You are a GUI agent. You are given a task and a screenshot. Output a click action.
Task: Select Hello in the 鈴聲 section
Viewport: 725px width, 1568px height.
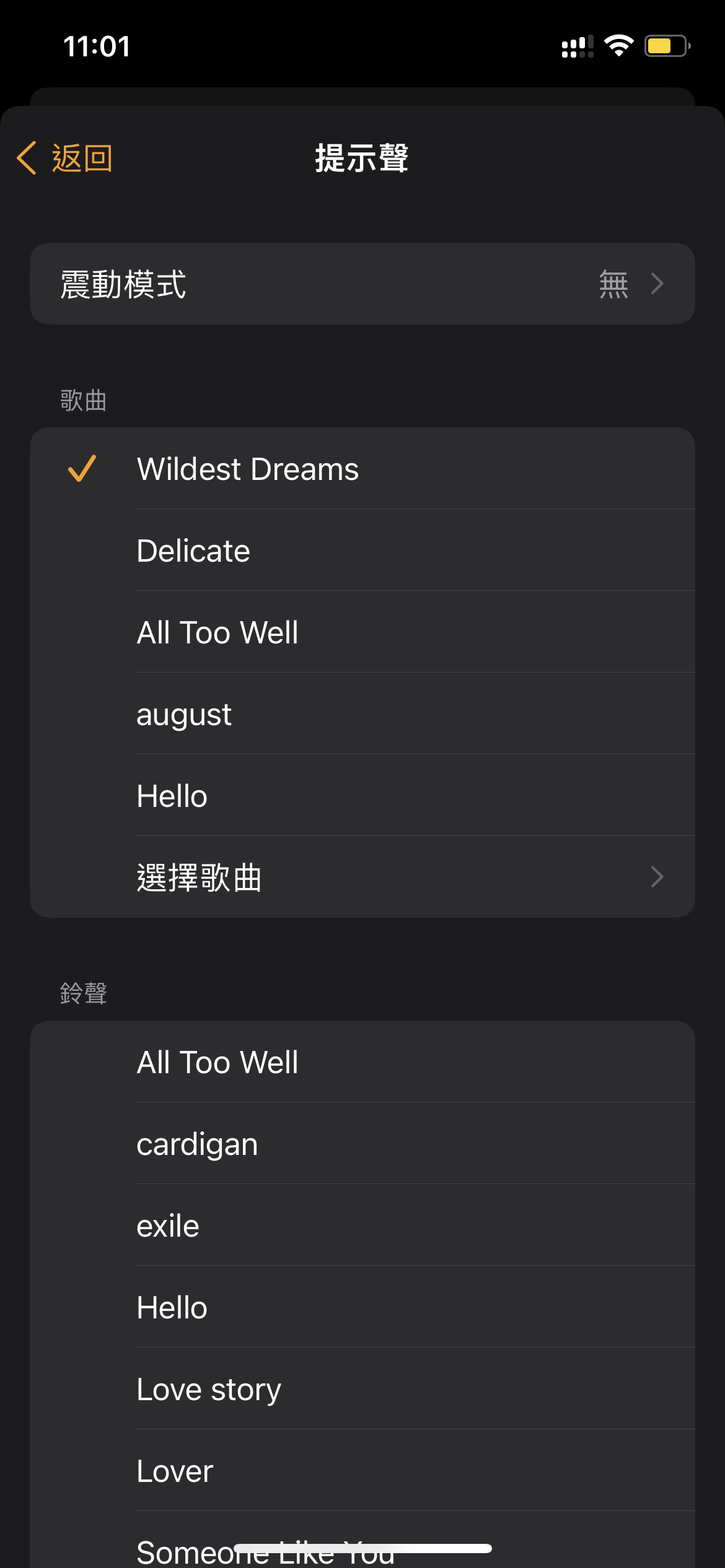pyautogui.click(x=362, y=1307)
